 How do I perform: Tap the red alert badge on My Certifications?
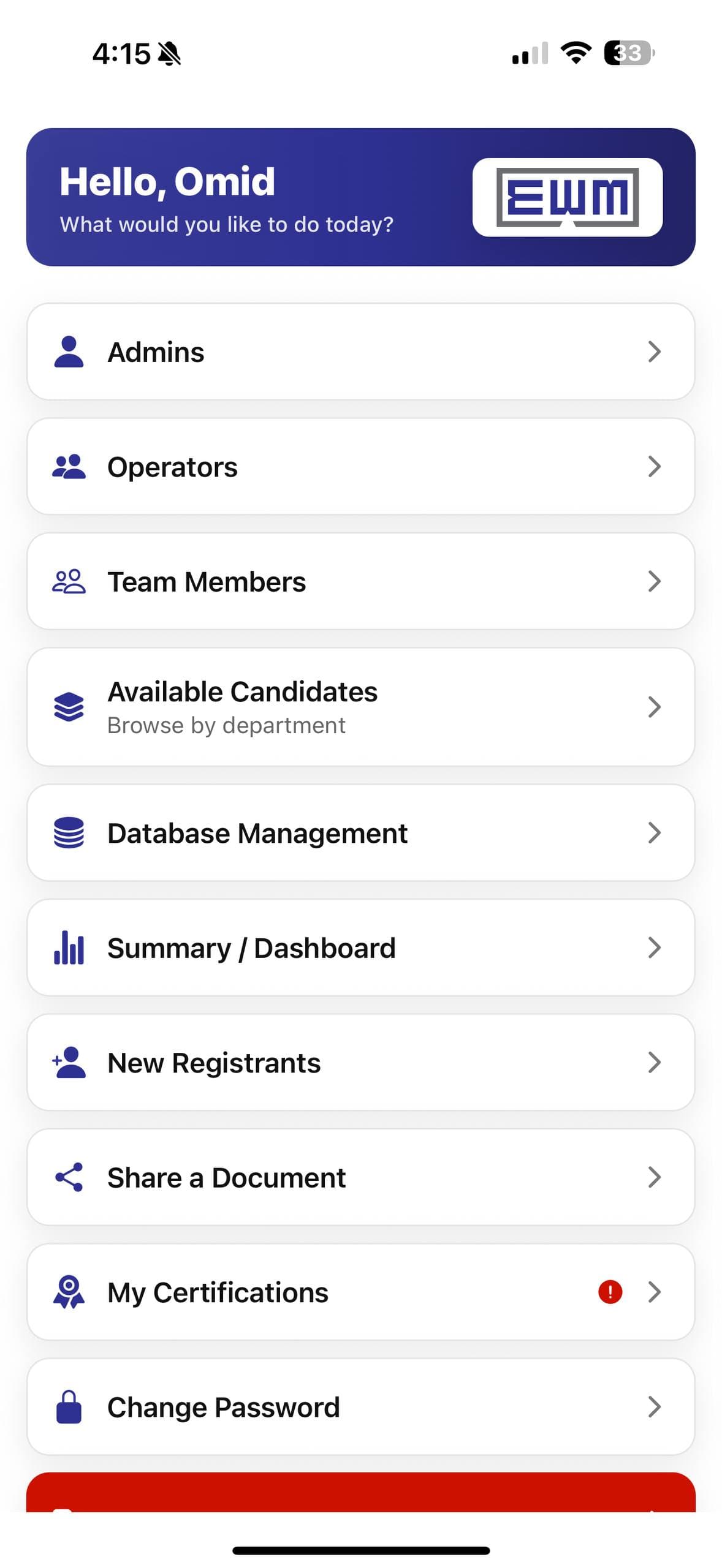[610, 1292]
